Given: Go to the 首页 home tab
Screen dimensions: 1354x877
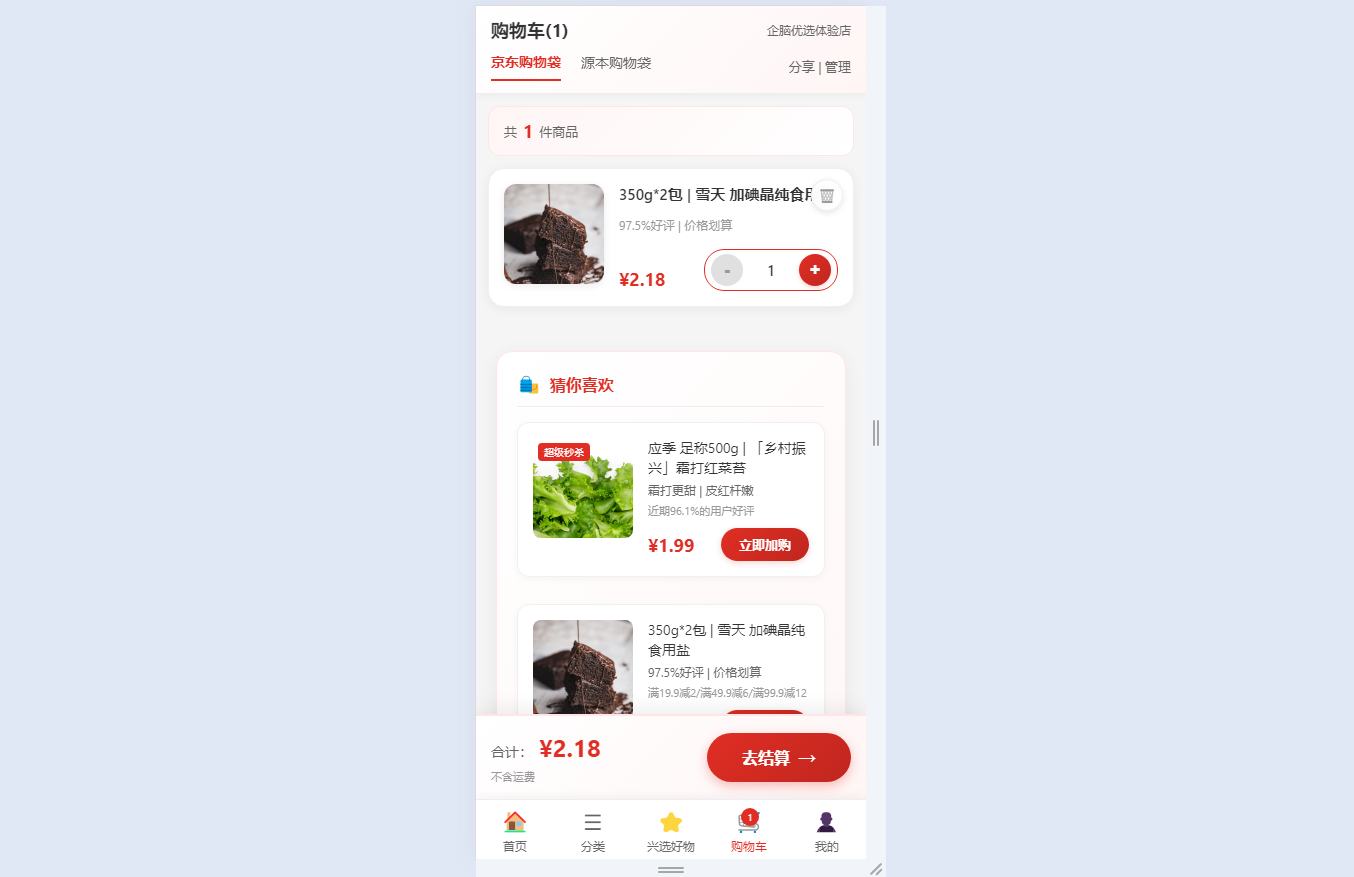Looking at the screenshot, I should point(515,831).
